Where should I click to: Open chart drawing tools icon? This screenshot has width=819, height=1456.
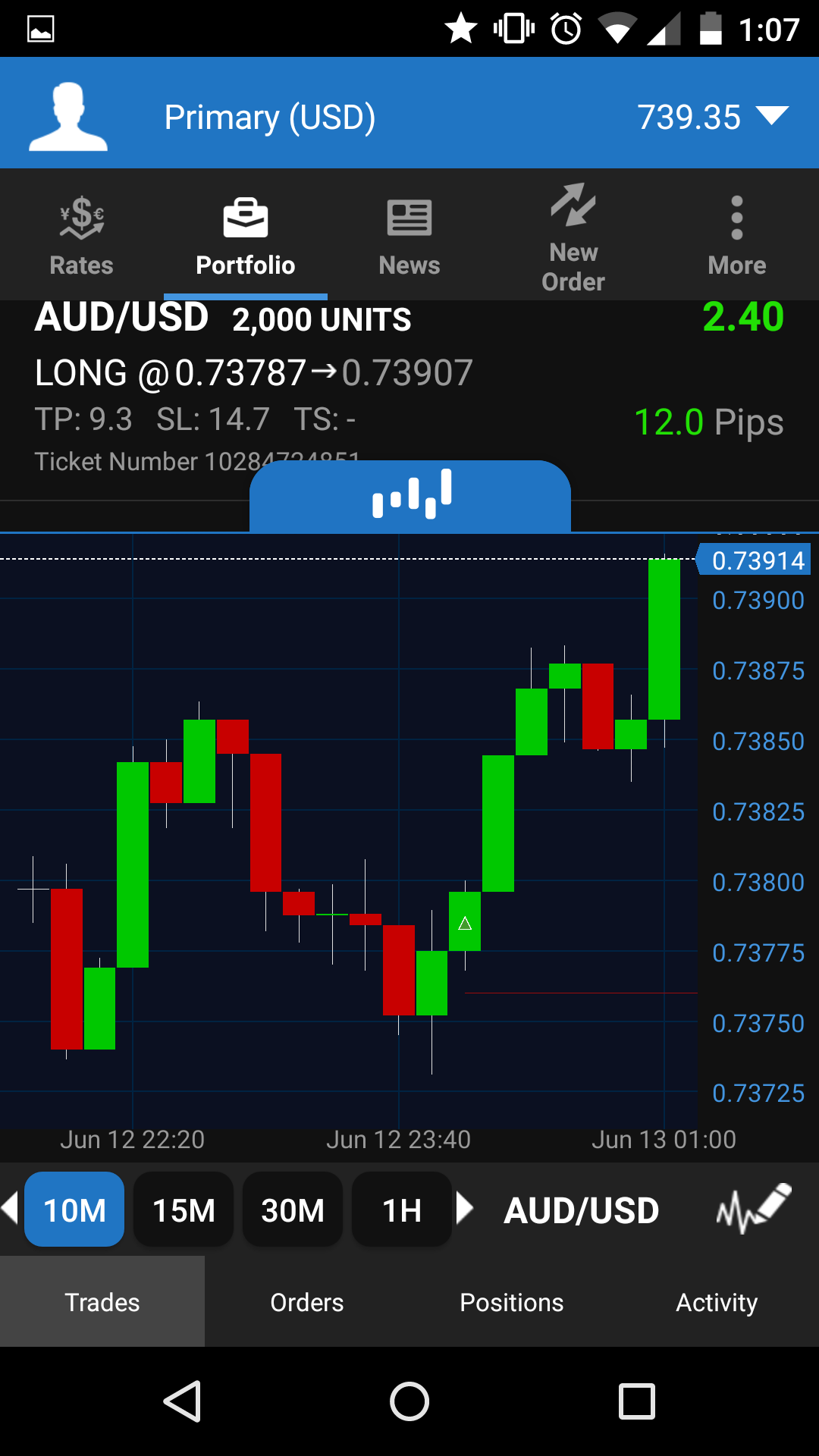point(753,1210)
